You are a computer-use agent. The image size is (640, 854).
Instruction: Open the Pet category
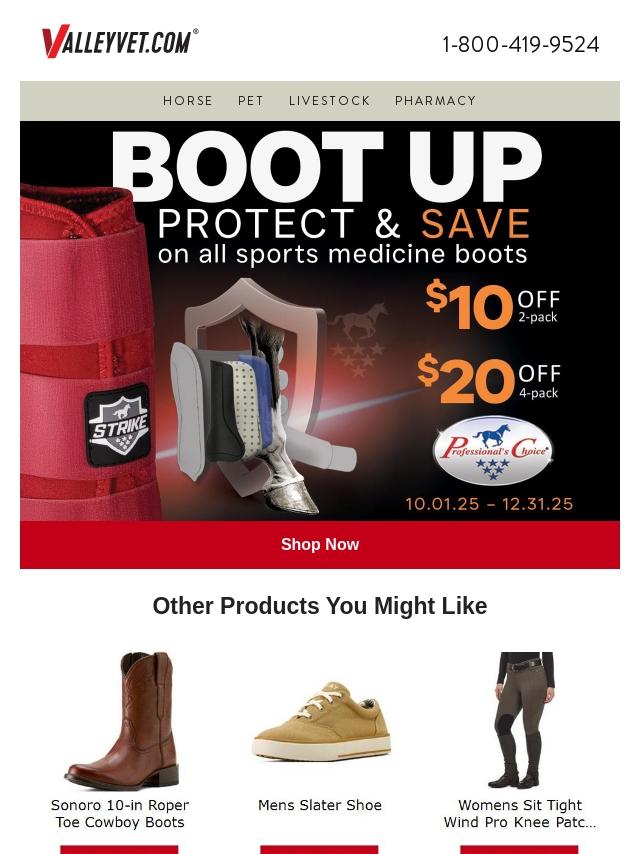click(x=251, y=101)
